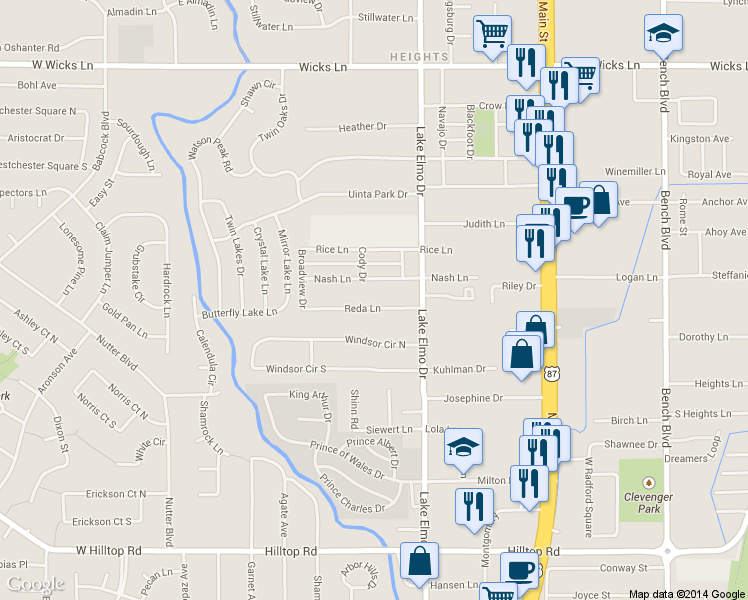This screenshot has height=600, width=748.
Task: Open the school marker near Siewert Ln
Action: click(463, 448)
